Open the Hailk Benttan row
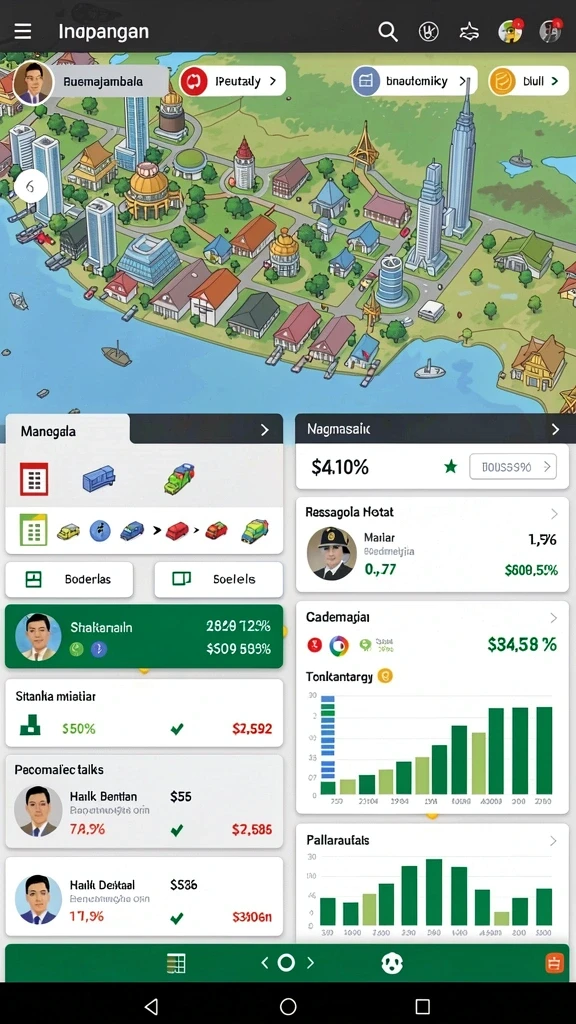This screenshot has width=576, height=1024. (x=144, y=802)
